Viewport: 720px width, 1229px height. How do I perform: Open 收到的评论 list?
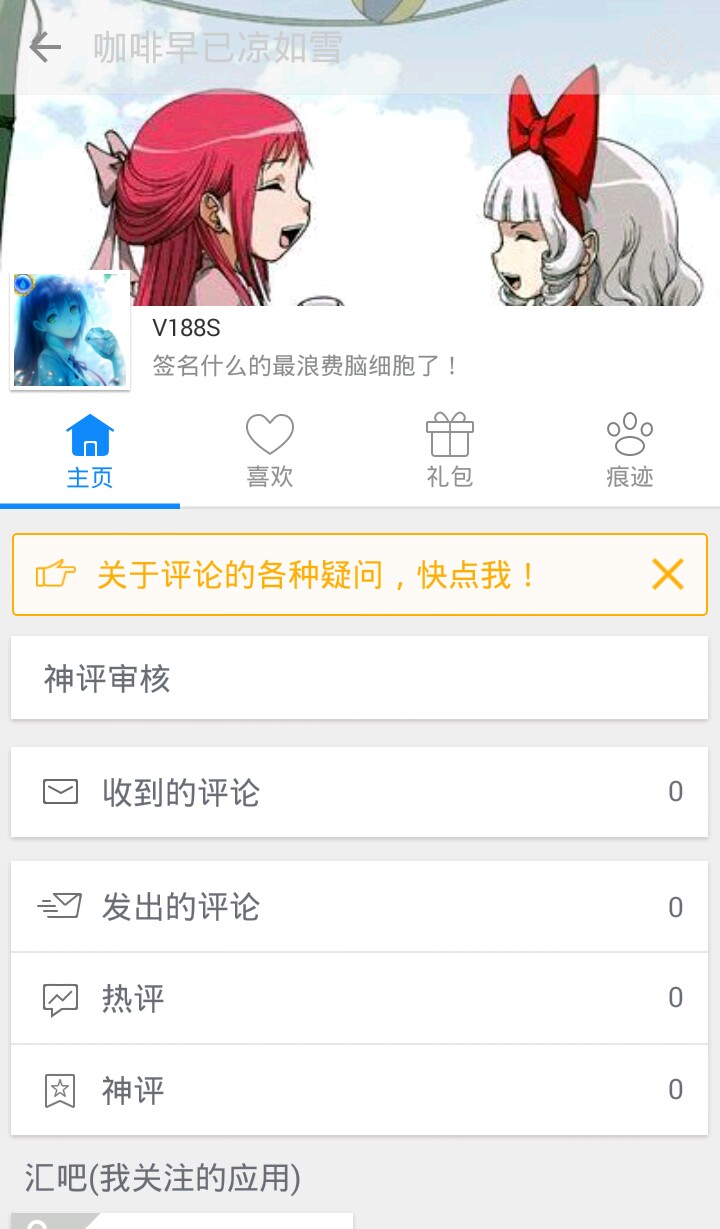(359, 792)
